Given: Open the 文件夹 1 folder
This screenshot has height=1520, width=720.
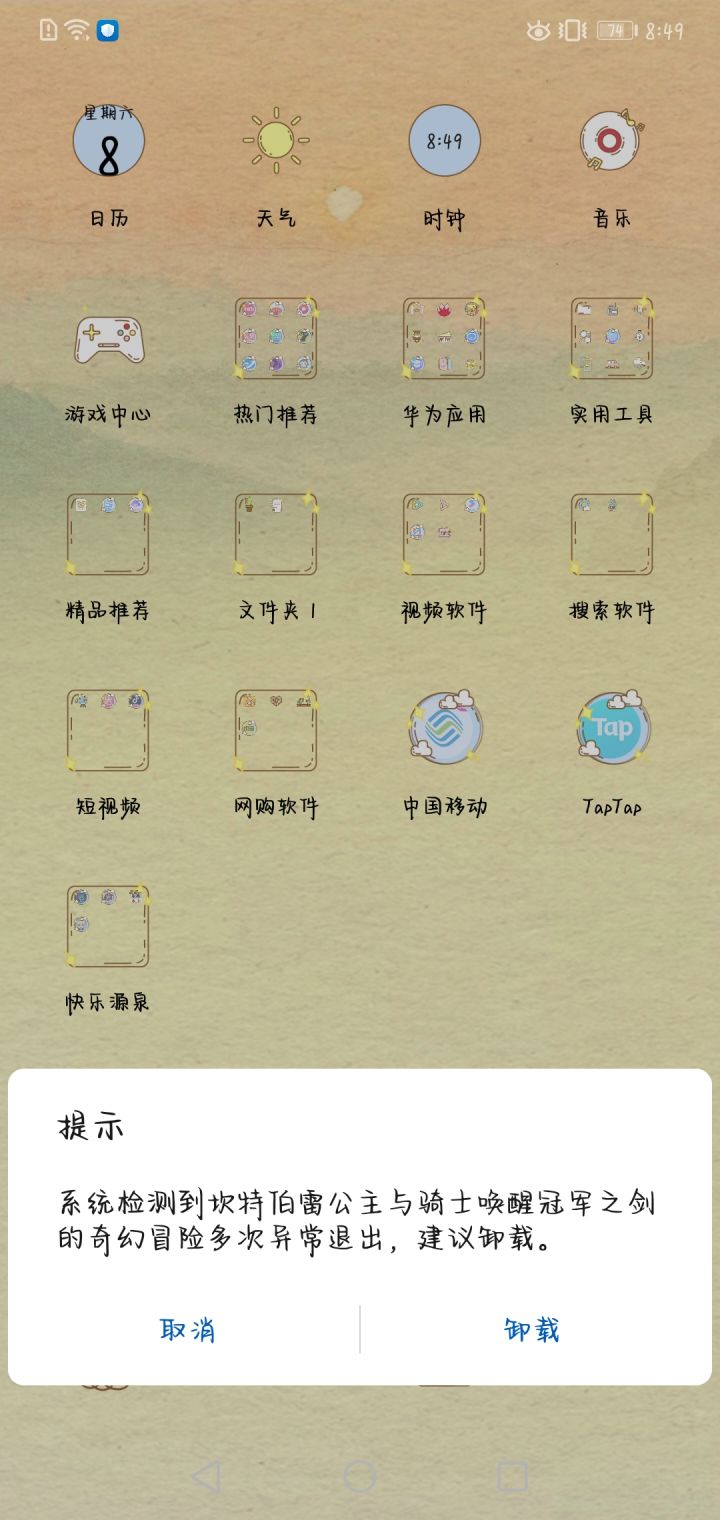Looking at the screenshot, I should click(x=275, y=533).
